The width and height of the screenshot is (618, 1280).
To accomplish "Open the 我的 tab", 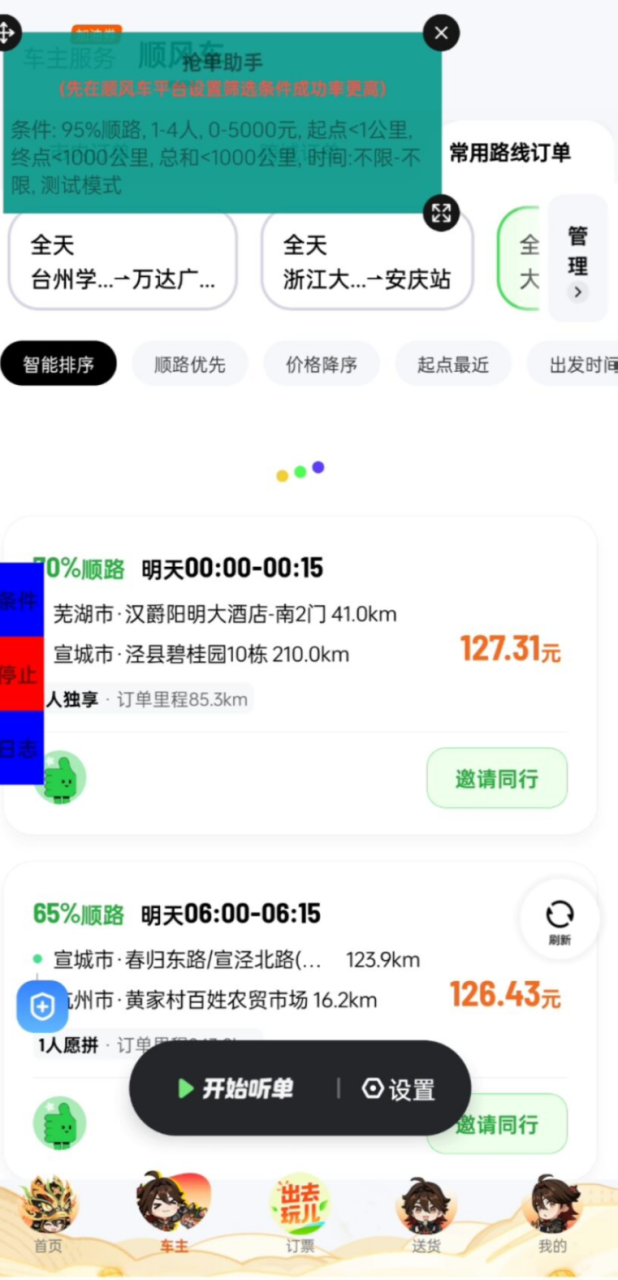I will pos(552,1216).
